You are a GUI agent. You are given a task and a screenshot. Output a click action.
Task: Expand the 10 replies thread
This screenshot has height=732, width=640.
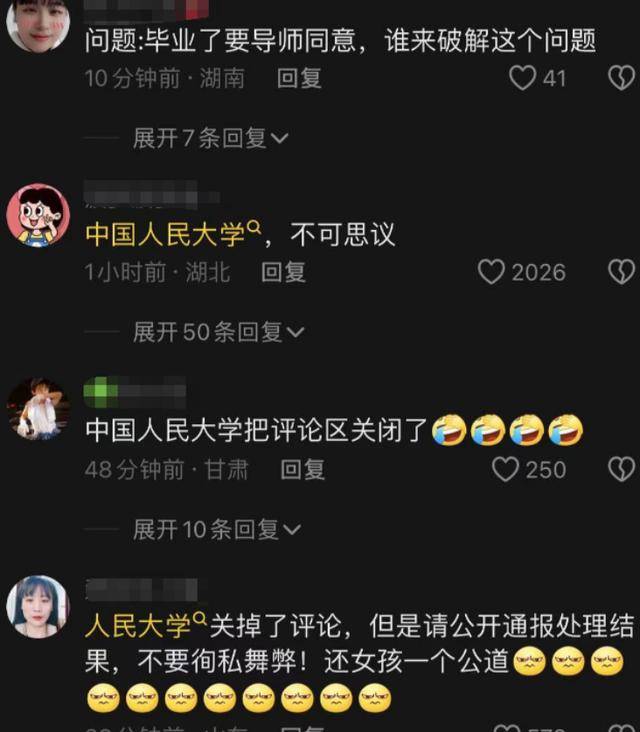pos(218,530)
